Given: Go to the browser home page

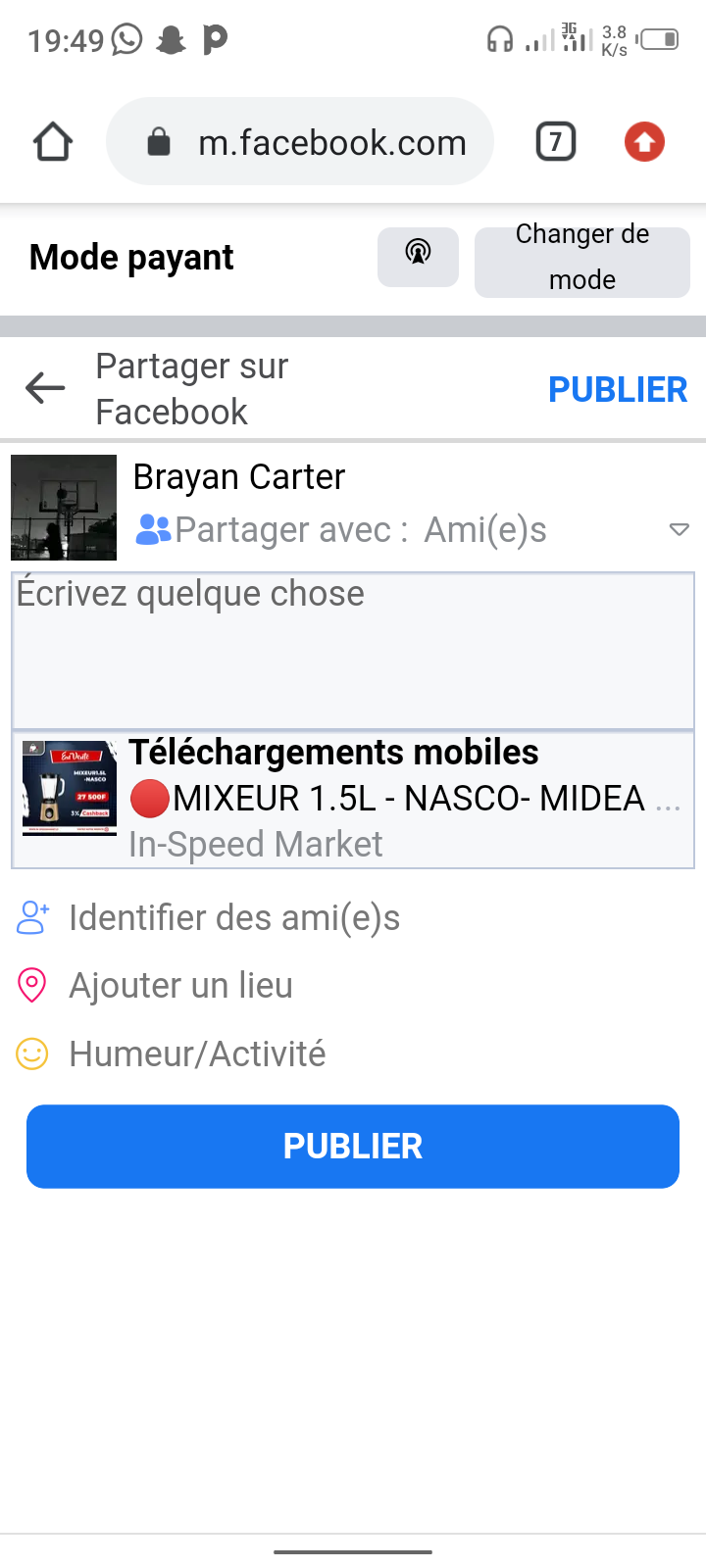Looking at the screenshot, I should (53, 142).
